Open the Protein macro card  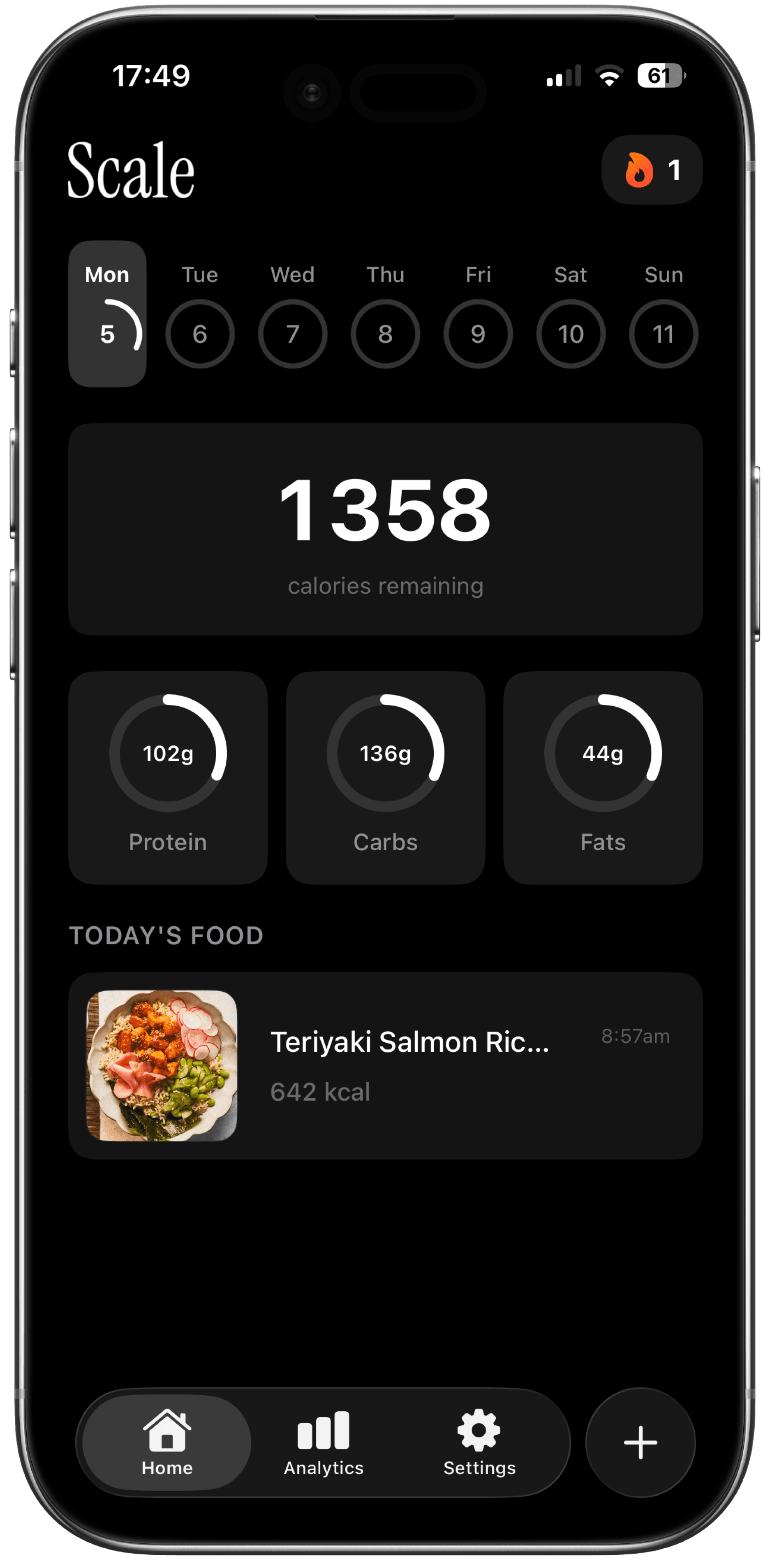point(168,777)
